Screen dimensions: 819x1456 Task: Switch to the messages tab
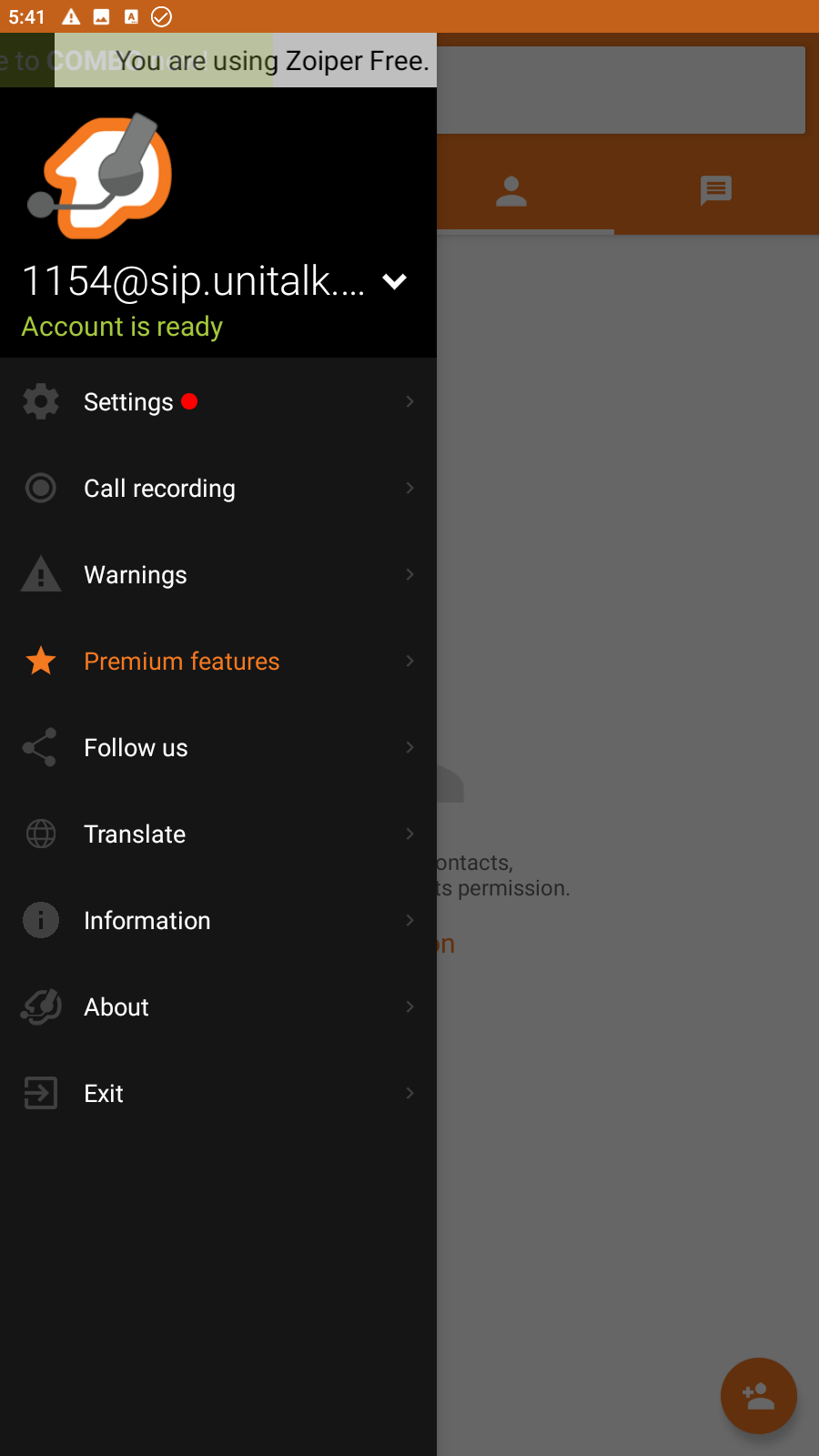716,191
